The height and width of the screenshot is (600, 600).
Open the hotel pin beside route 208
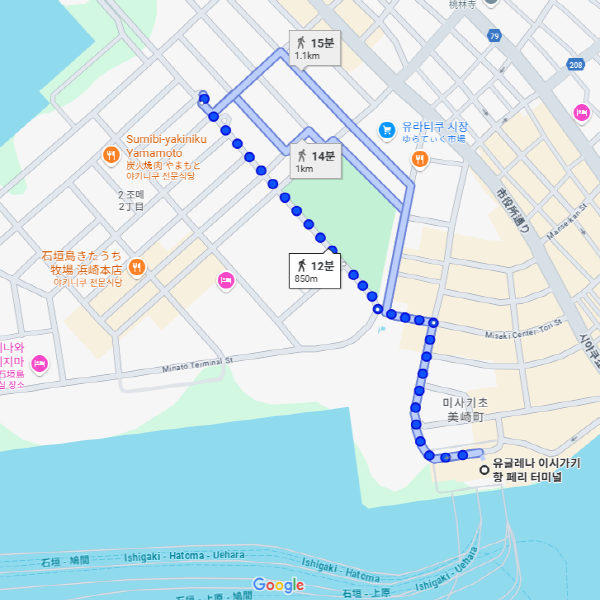pos(581,113)
